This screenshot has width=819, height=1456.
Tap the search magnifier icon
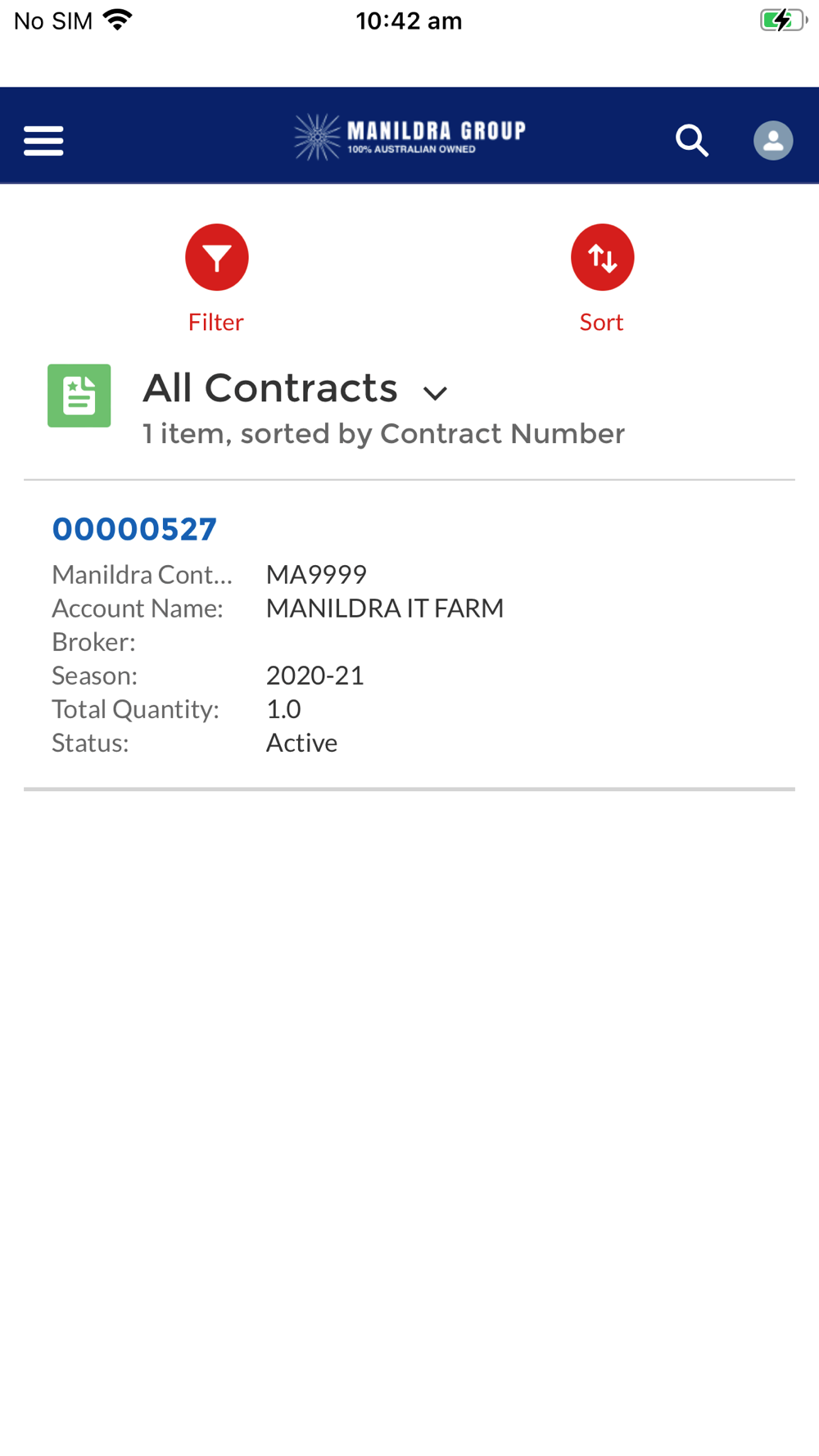point(692,141)
